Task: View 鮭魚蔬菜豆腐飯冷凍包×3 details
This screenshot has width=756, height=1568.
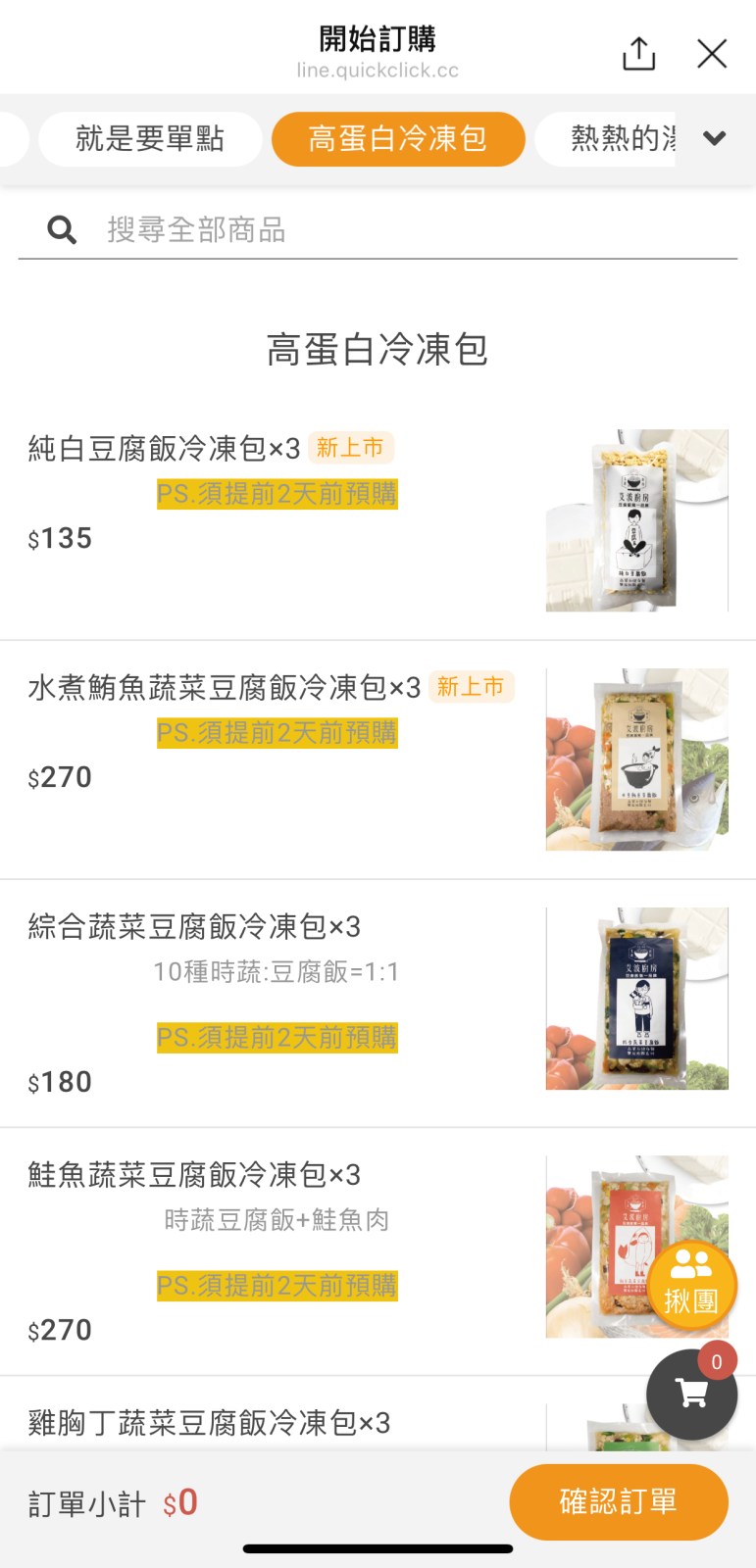Action: (x=194, y=1175)
